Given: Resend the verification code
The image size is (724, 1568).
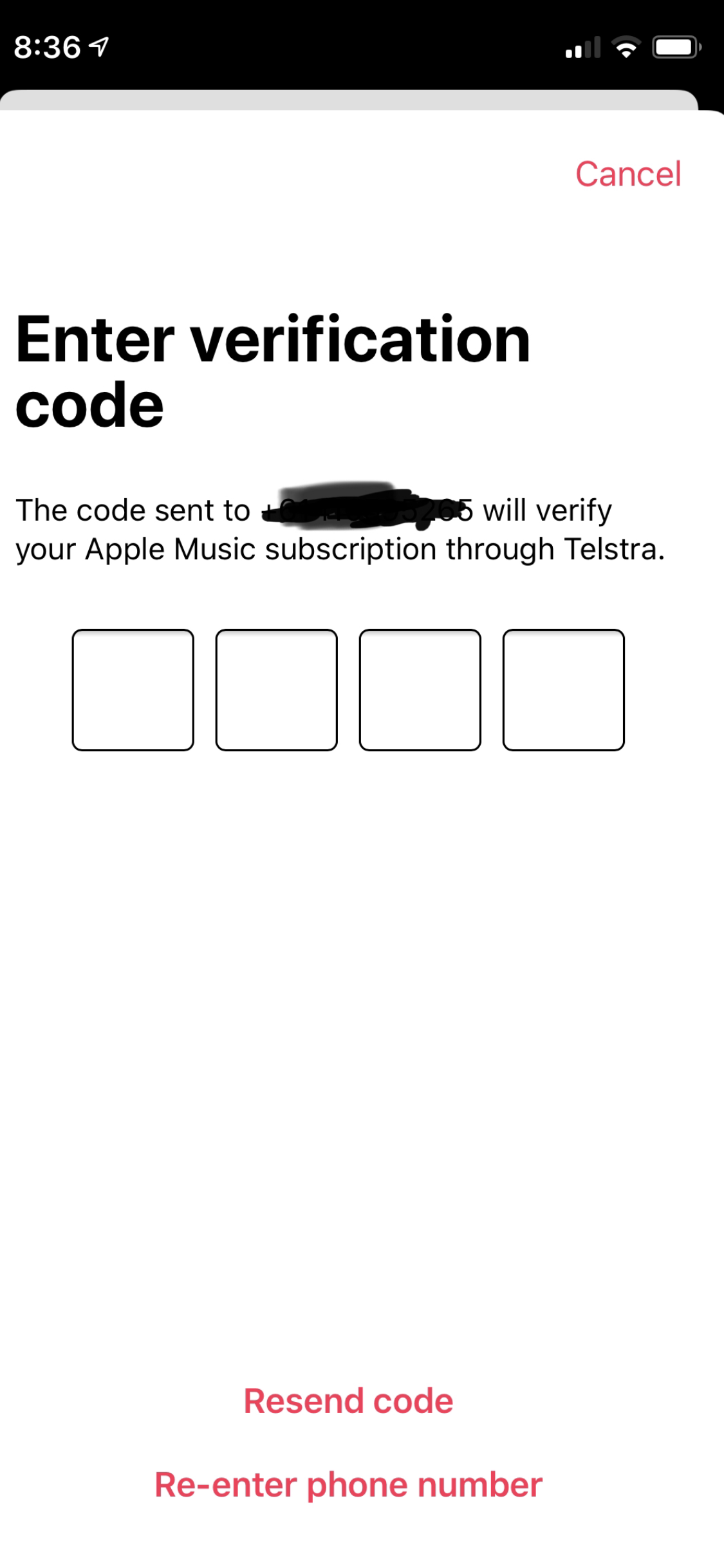Looking at the screenshot, I should coord(348,1401).
